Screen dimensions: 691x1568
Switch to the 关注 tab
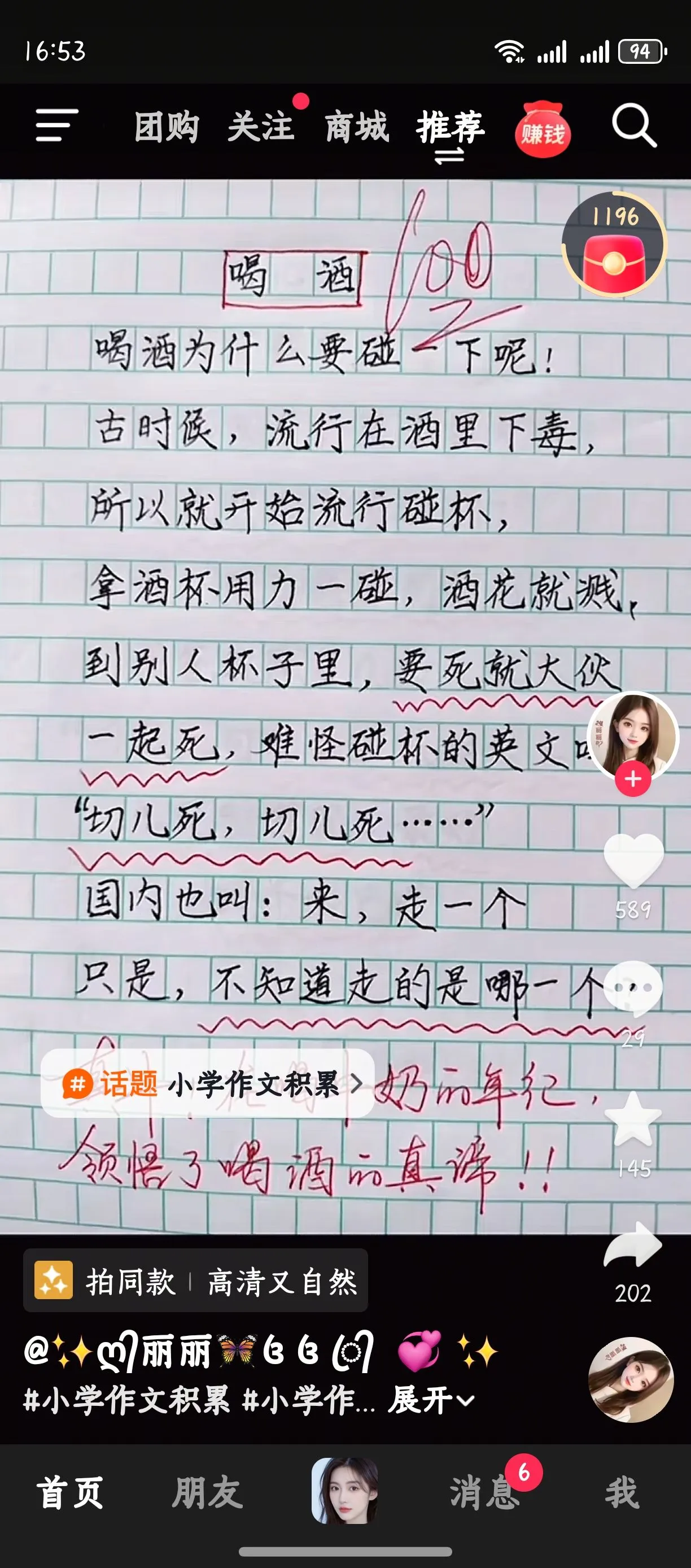coord(261,127)
